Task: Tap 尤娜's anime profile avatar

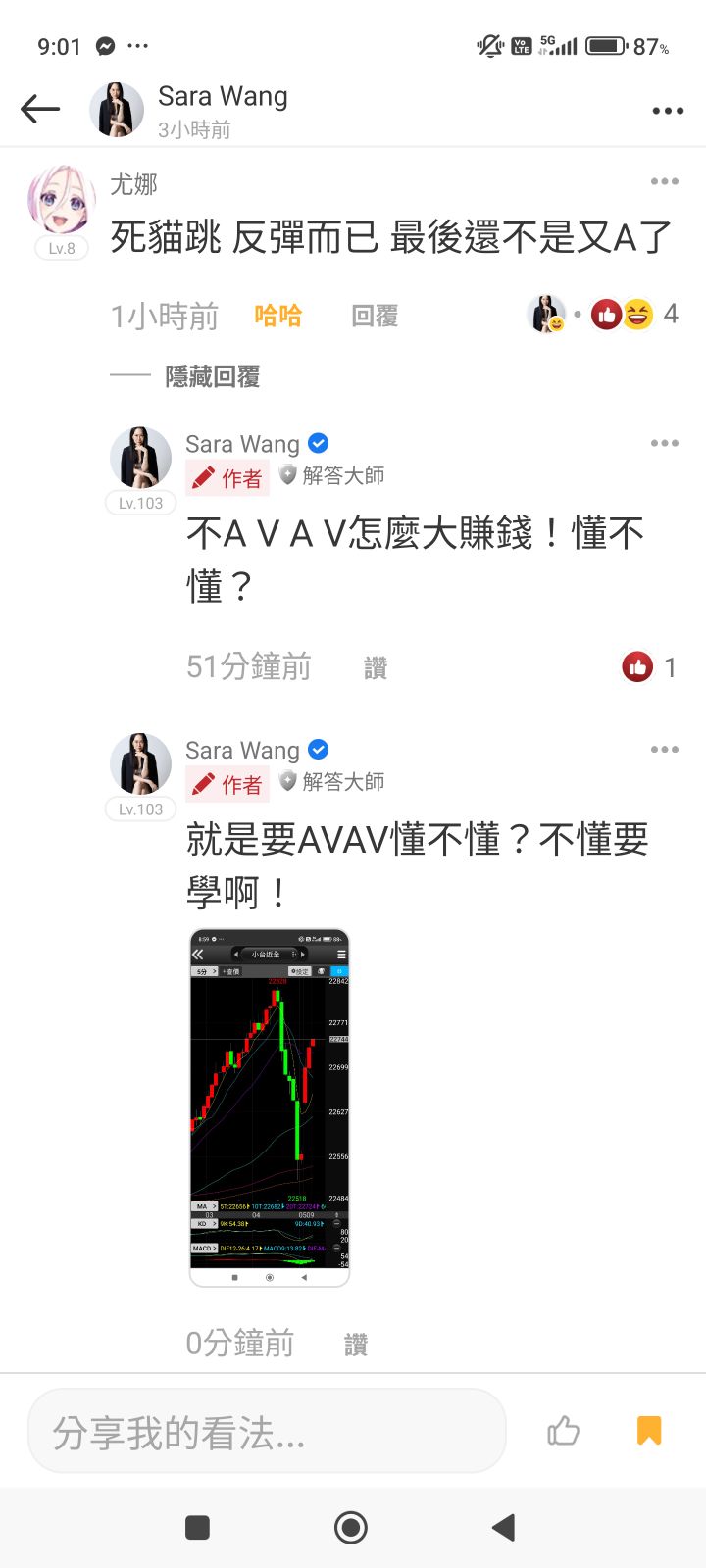Action: (61, 201)
